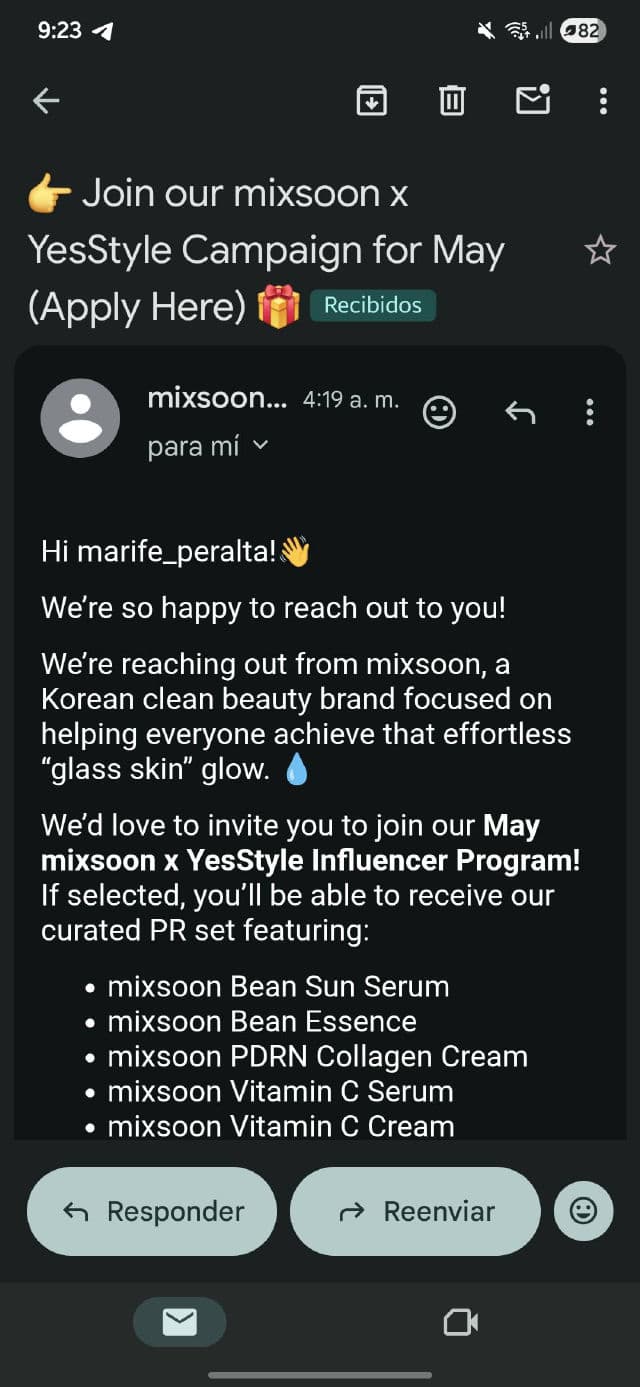Star this mixsoon email

[600, 250]
